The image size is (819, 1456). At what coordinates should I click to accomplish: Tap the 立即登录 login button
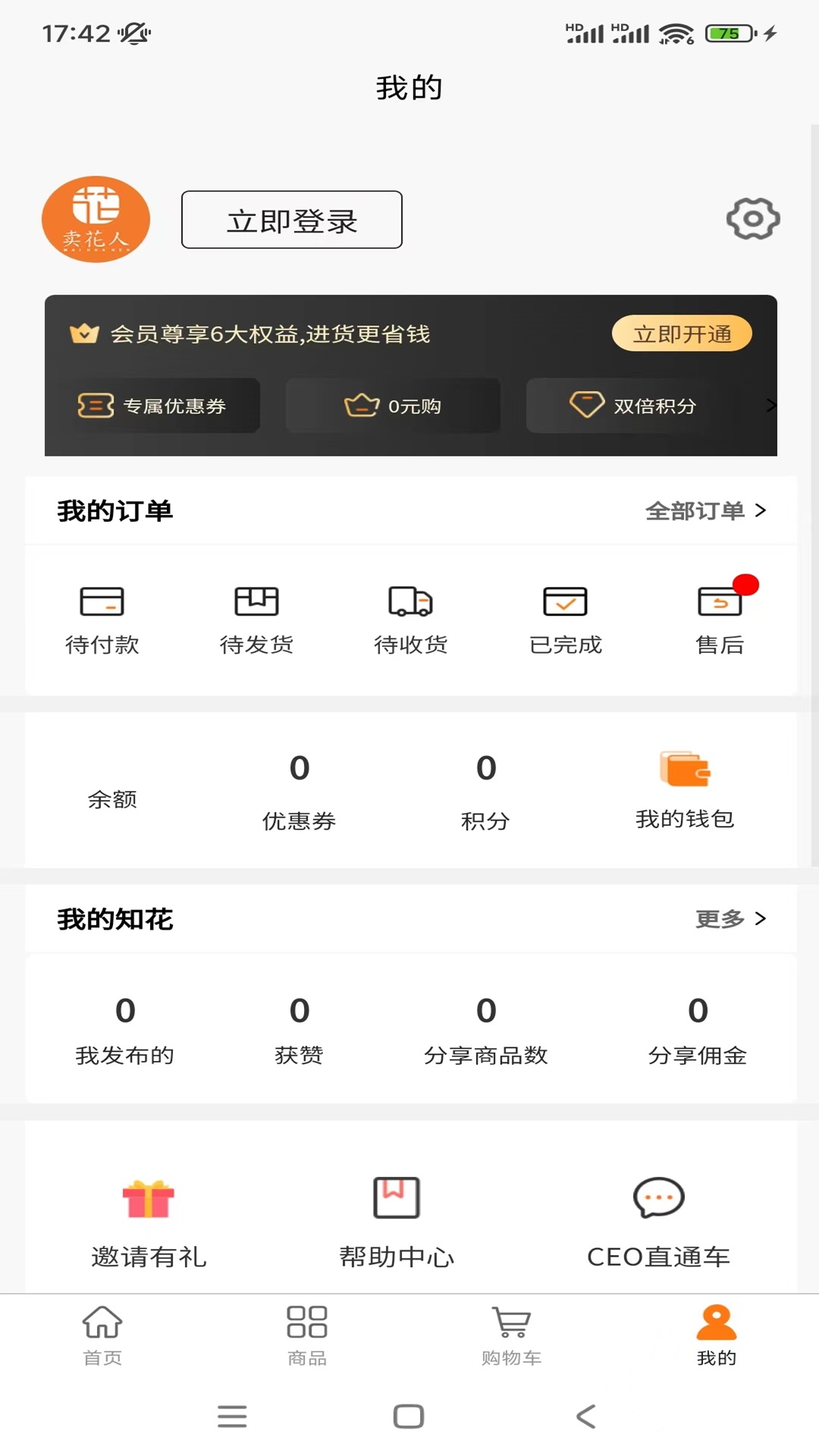291,220
